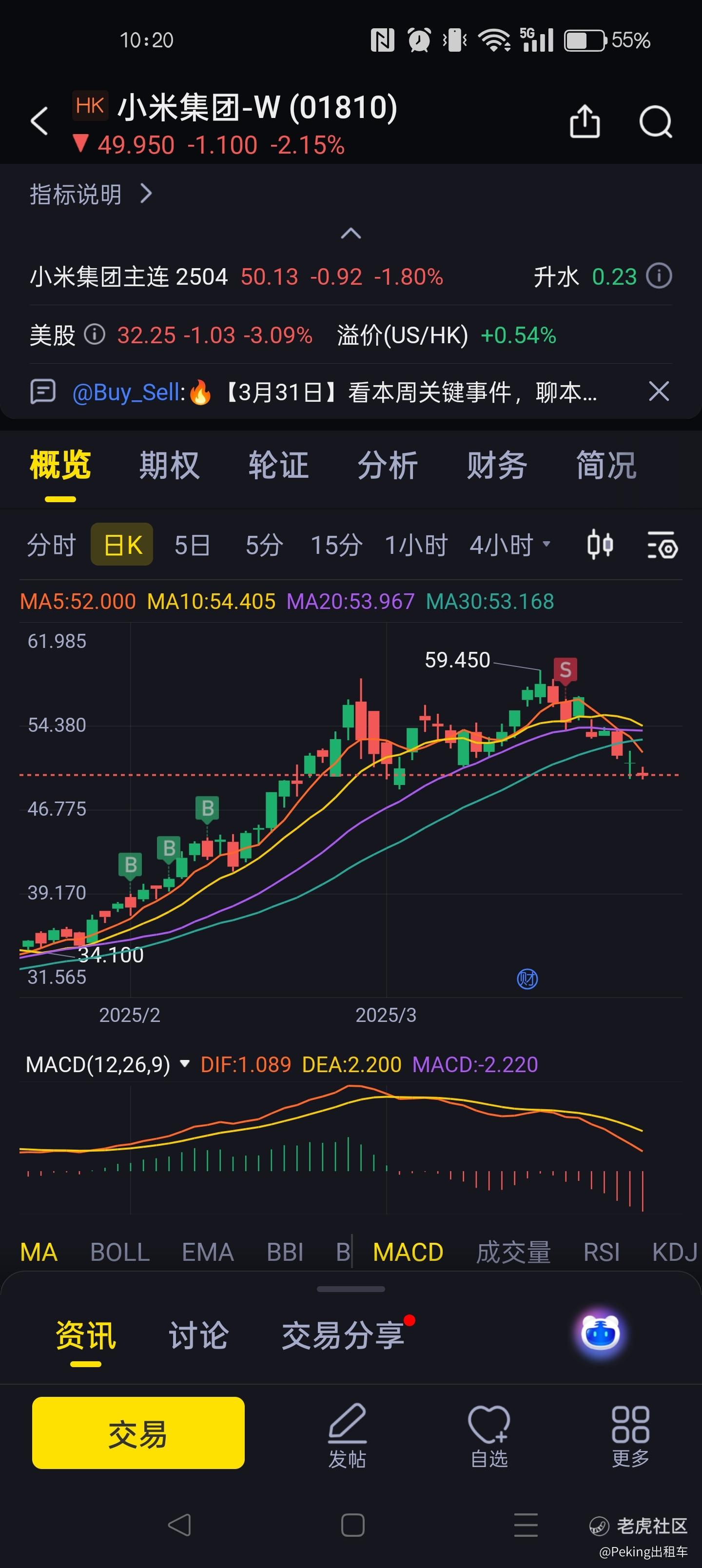Expand the 4小时 period dropdown

click(510, 545)
